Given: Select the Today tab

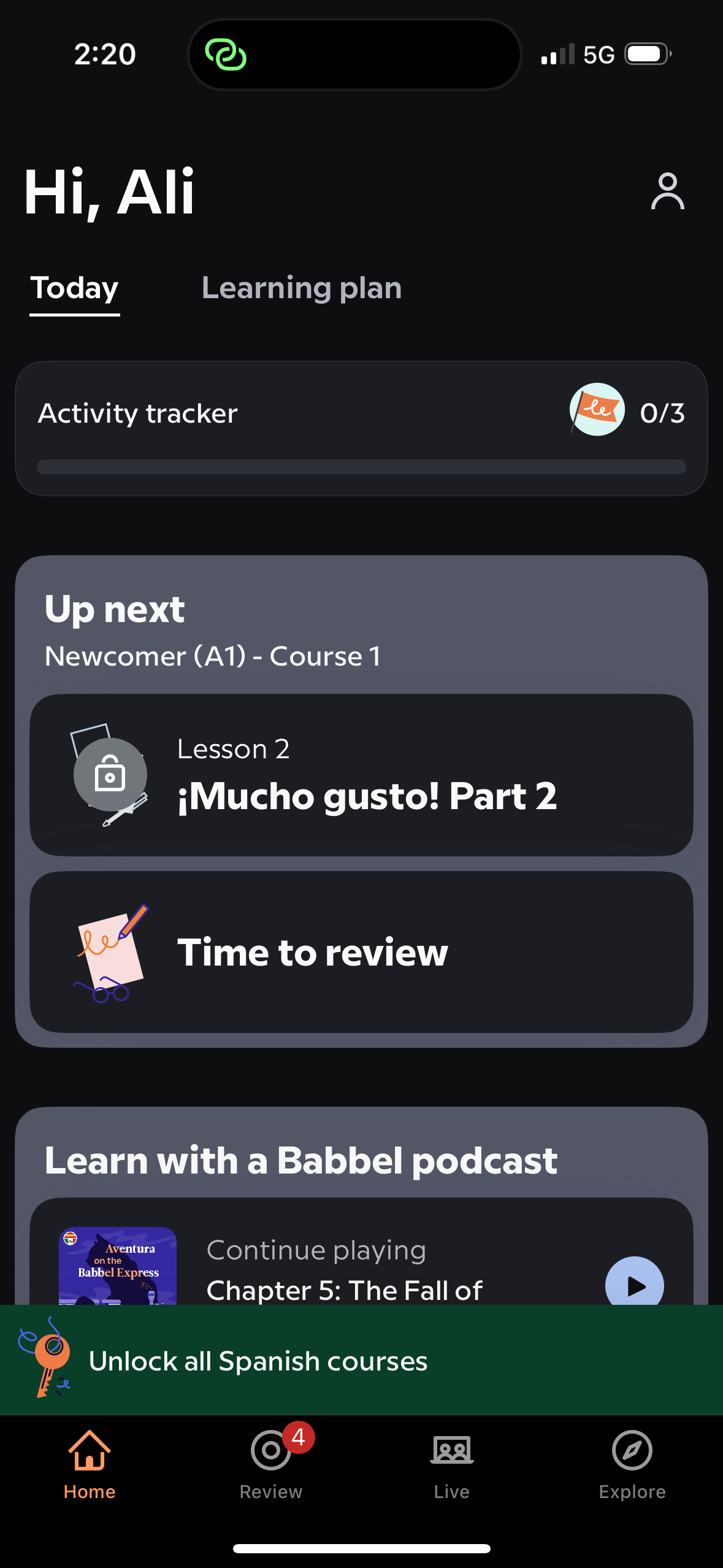Looking at the screenshot, I should [x=74, y=288].
